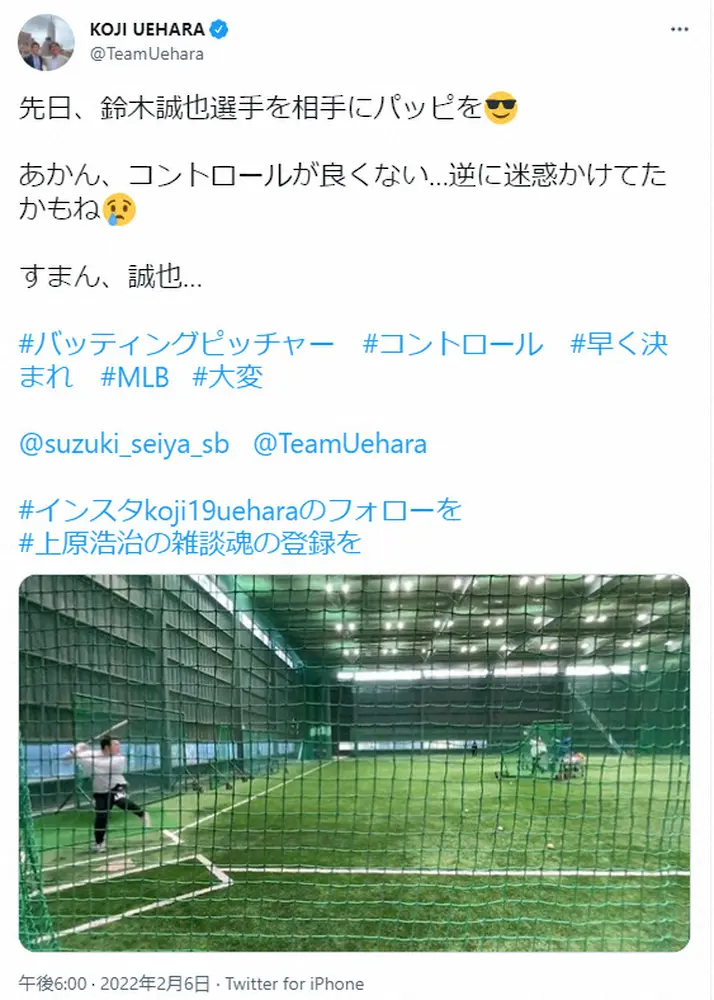The image size is (714, 1000).
Task: Open hashtag #上原浩治の雑談魂の登録を
Action: (x=190, y=543)
